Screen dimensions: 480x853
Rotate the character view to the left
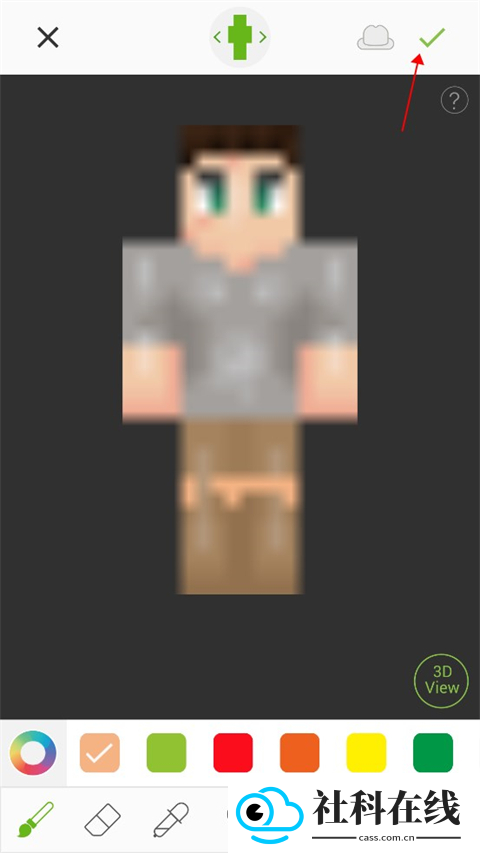tap(217, 38)
